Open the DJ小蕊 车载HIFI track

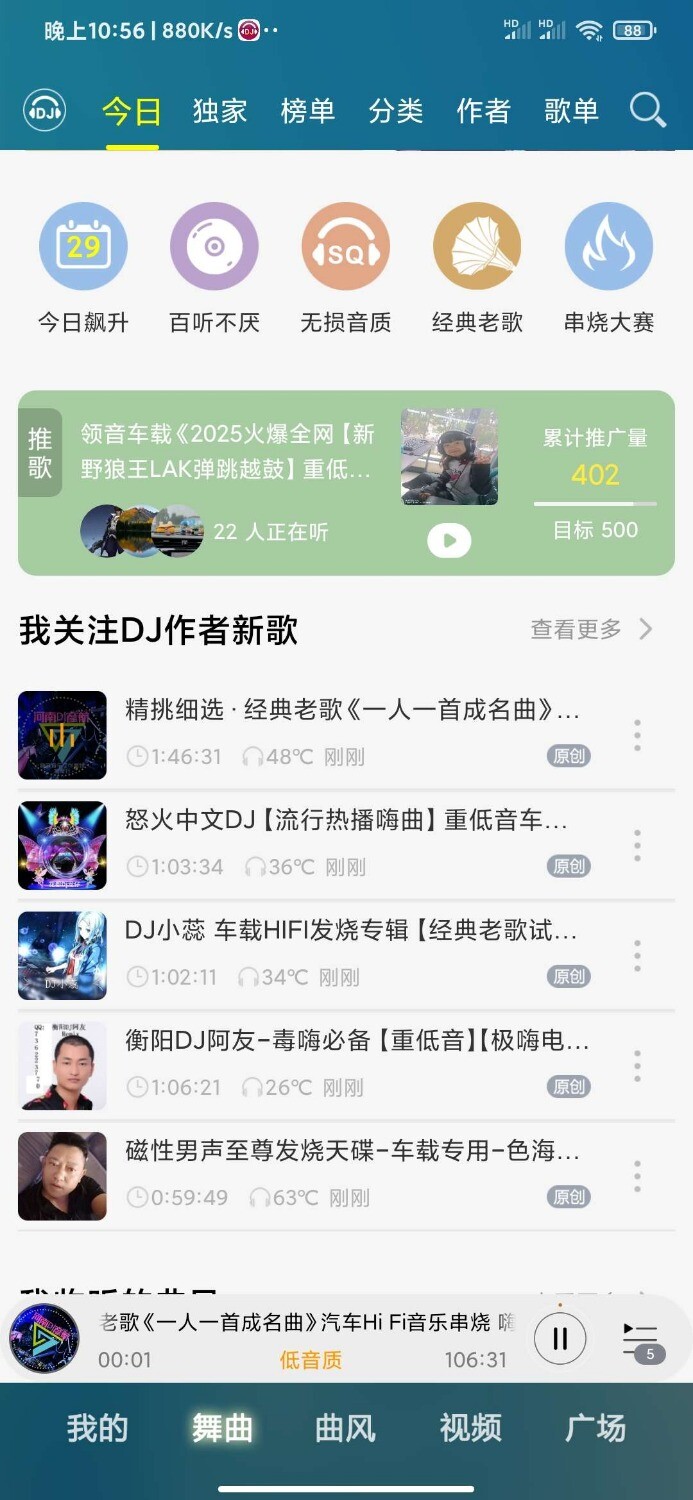[x=350, y=931]
